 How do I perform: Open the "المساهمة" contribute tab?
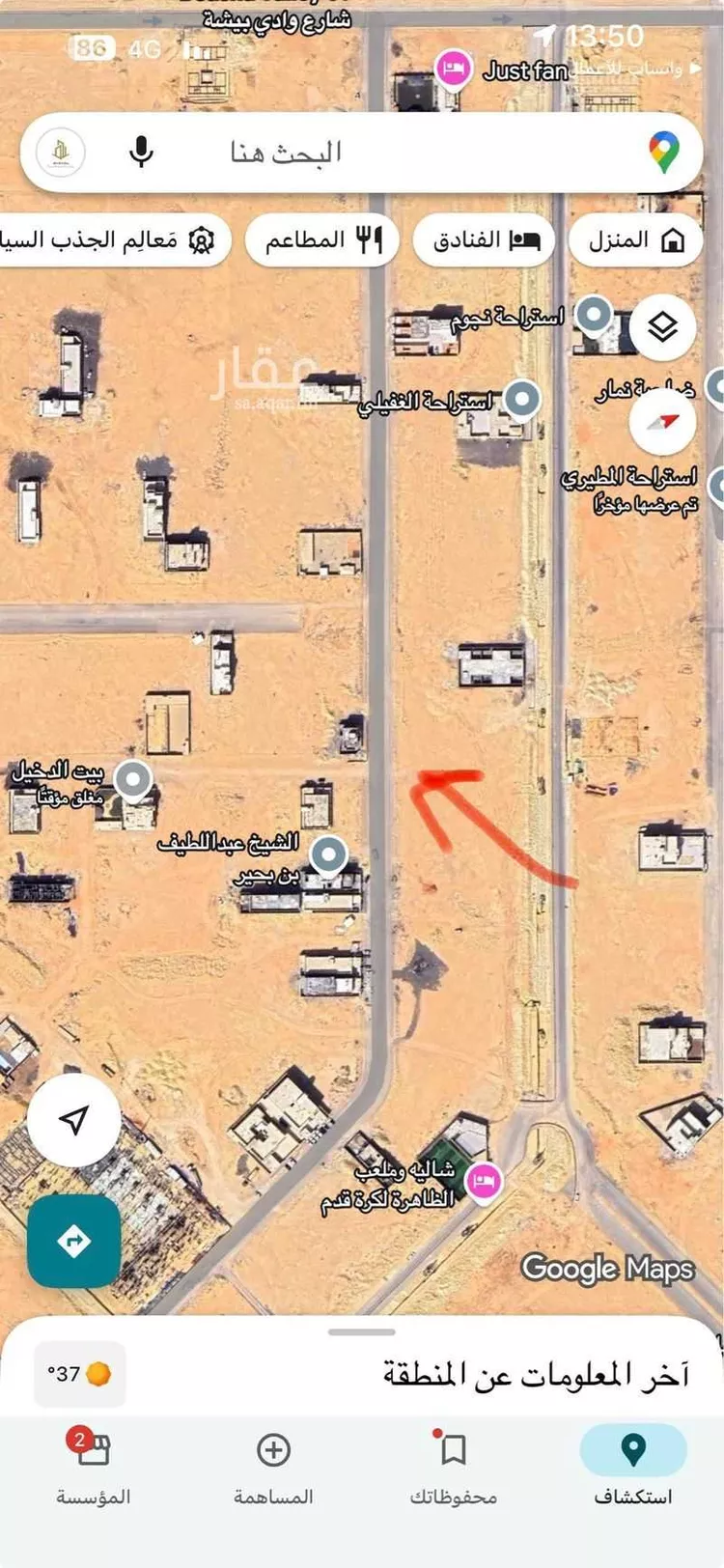tap(273, 1466)
